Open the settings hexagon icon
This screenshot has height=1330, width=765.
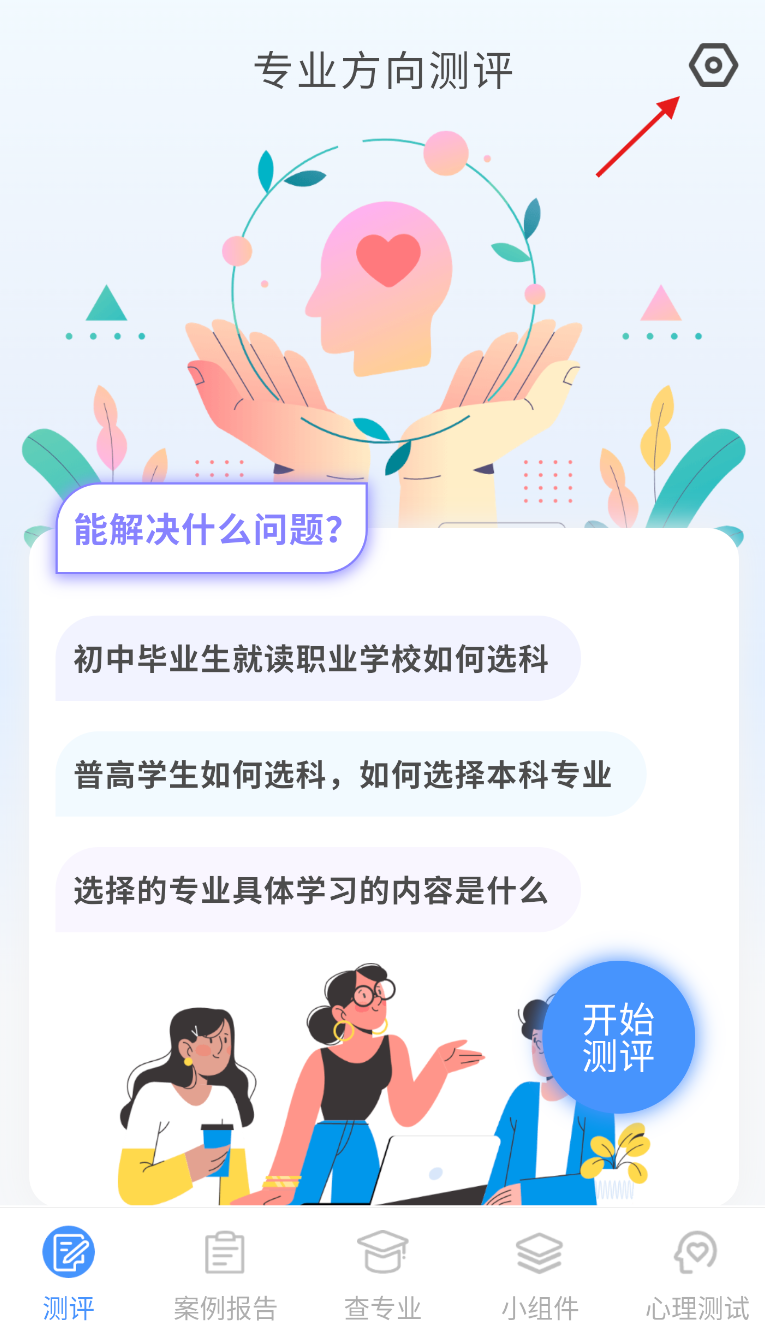(x=713, y=67)
